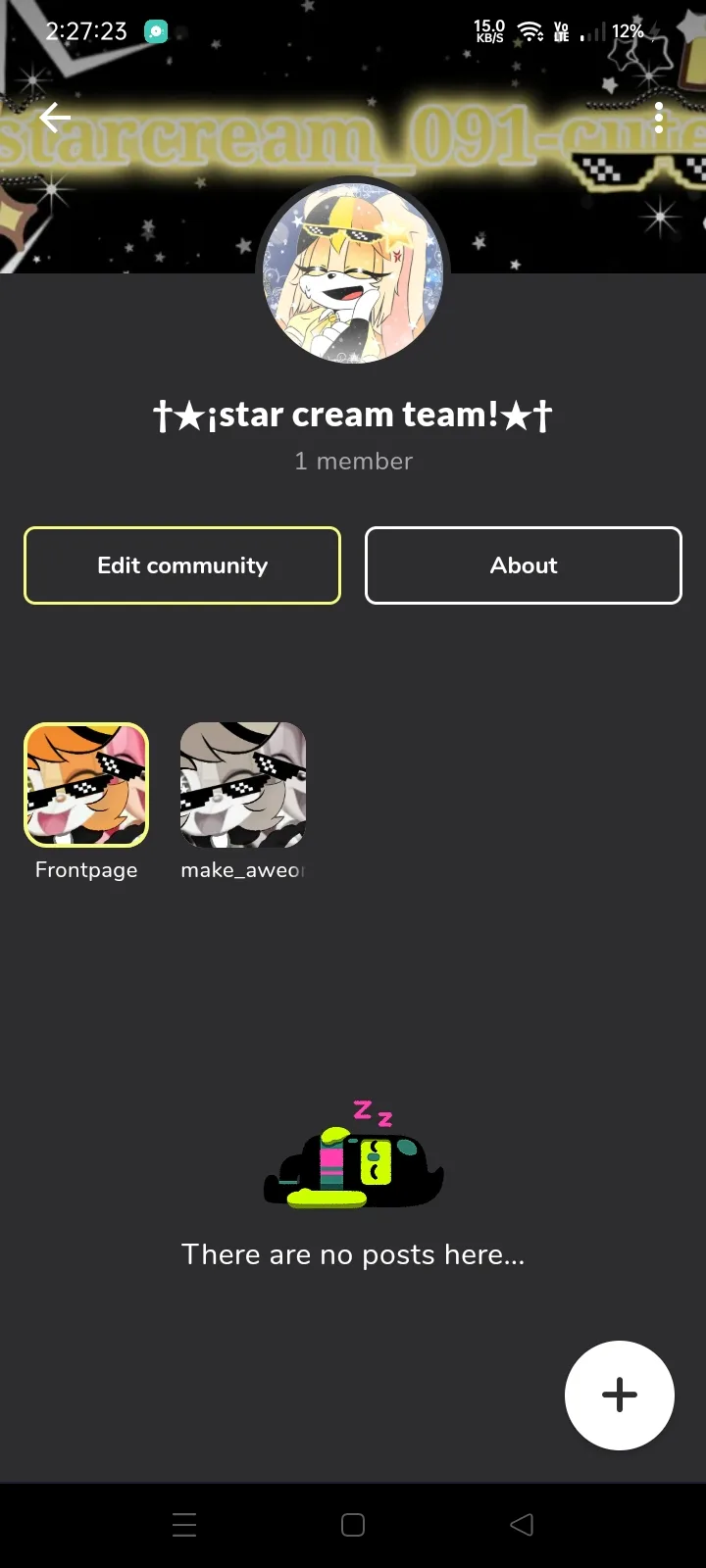
Task: Tap the Edit community button
Action: pos(182,565)
